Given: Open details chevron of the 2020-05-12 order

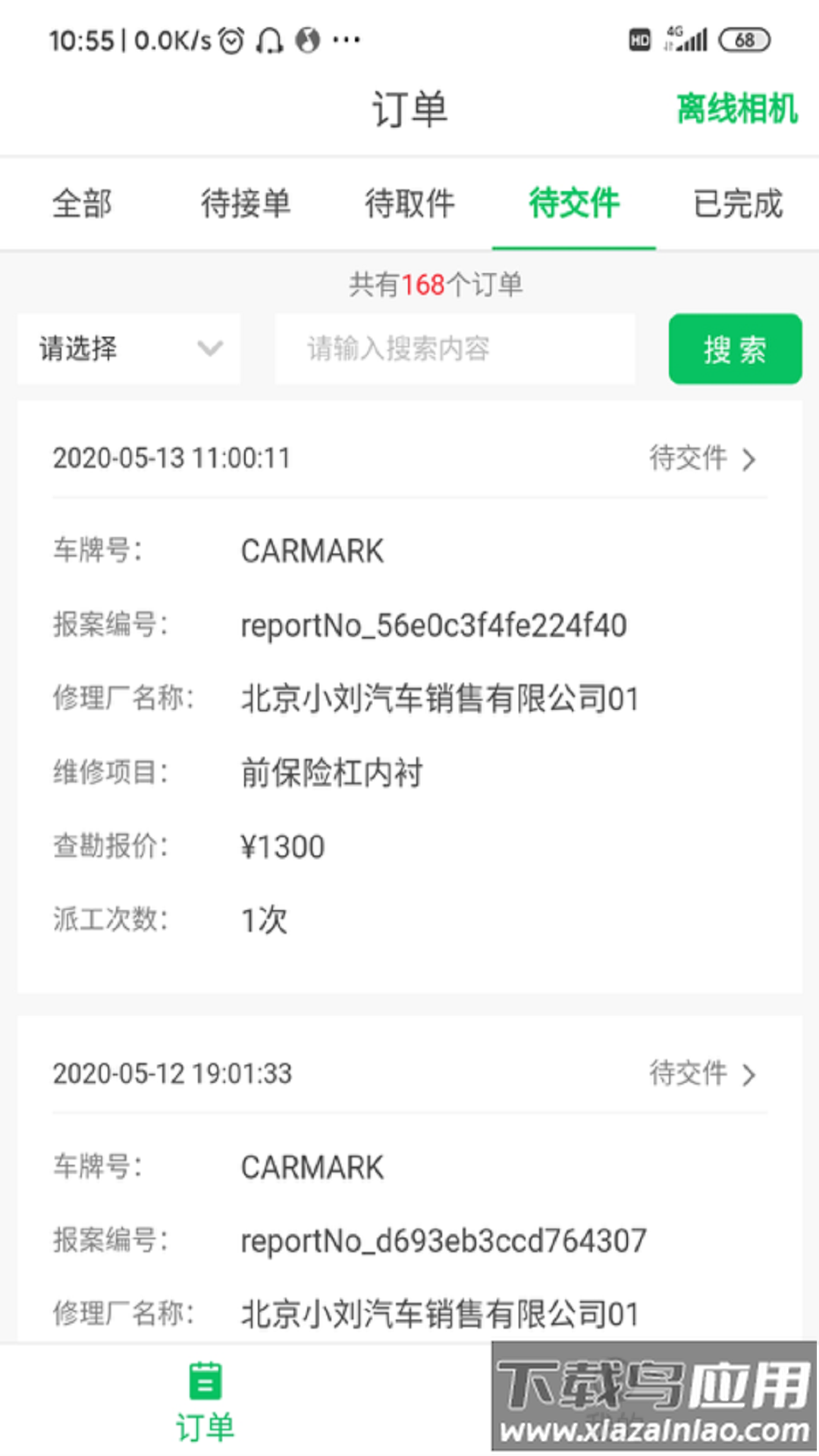Looking at the screenshot, I should (749, 1074).
